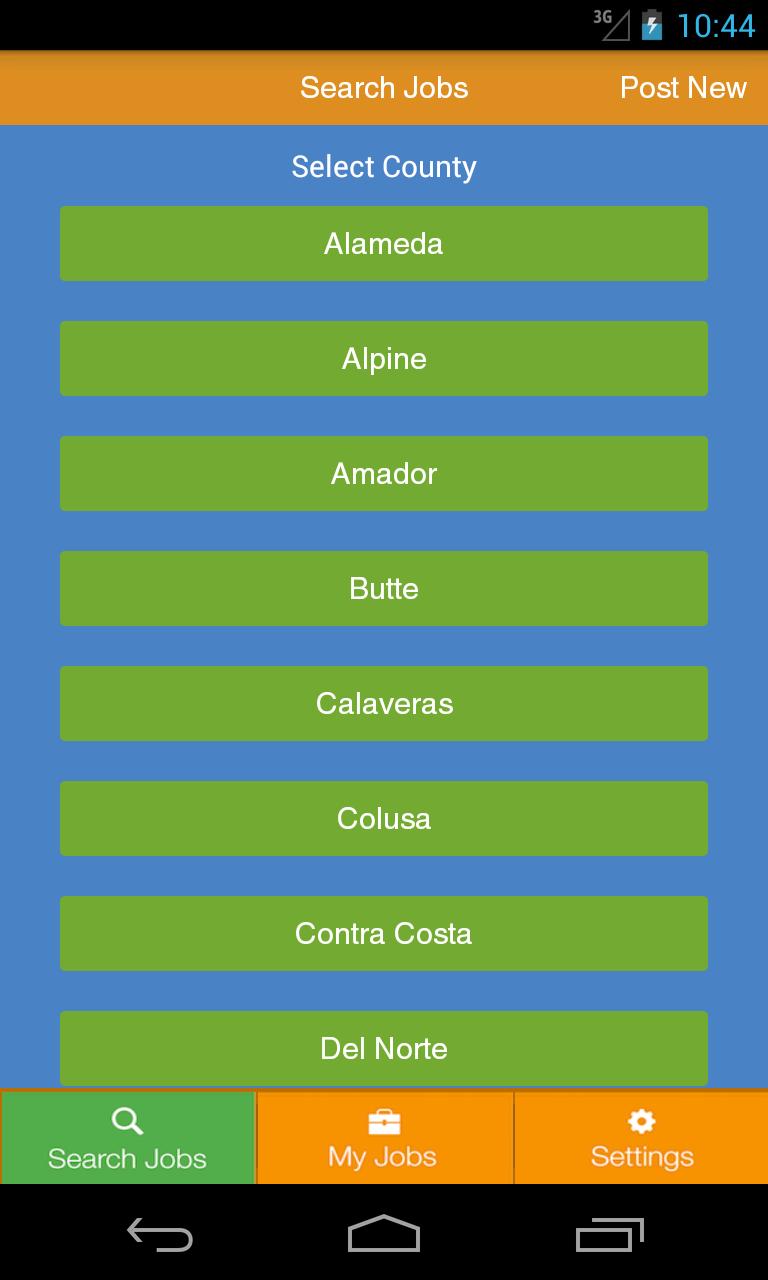Select Butte county
This screenshot has width=768, height=1280.
tap(384, 589)
